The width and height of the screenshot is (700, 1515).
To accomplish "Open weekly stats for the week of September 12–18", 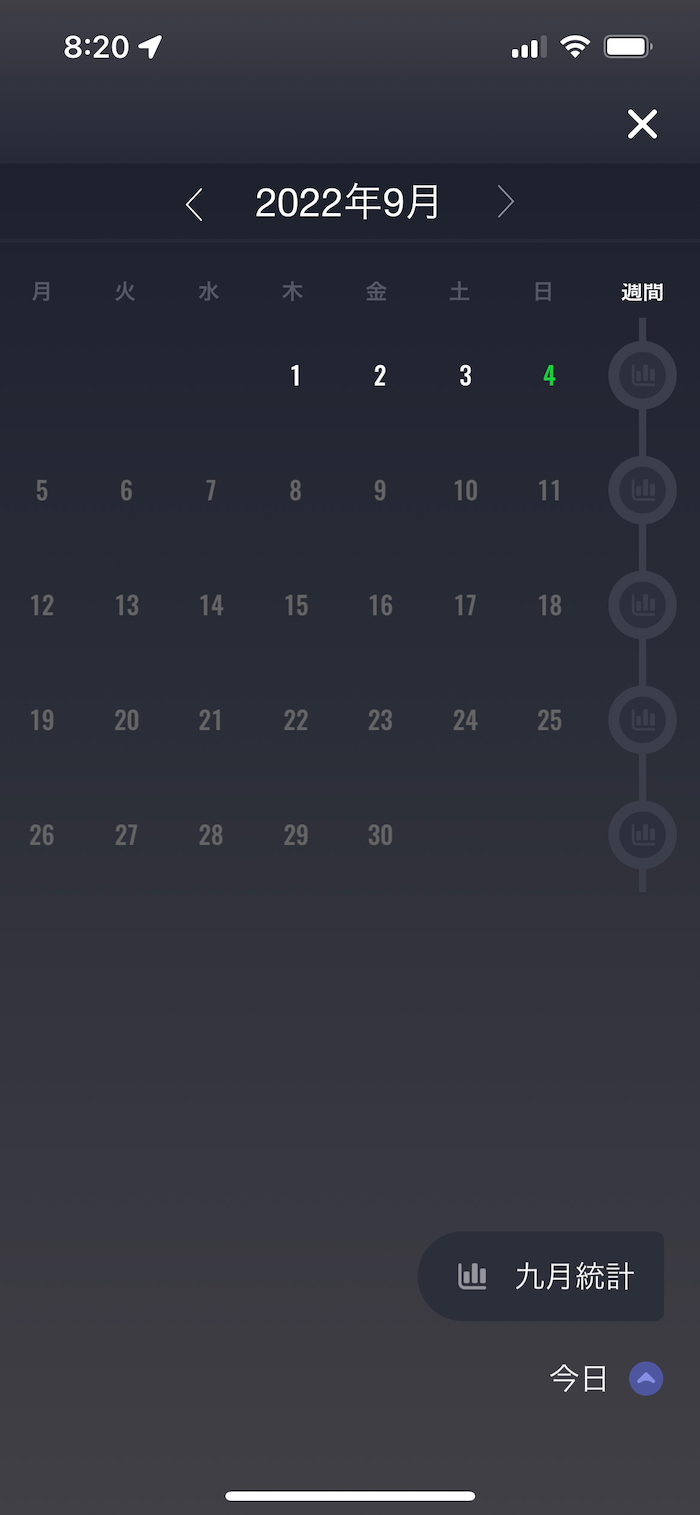I will [x=642, y=606].
